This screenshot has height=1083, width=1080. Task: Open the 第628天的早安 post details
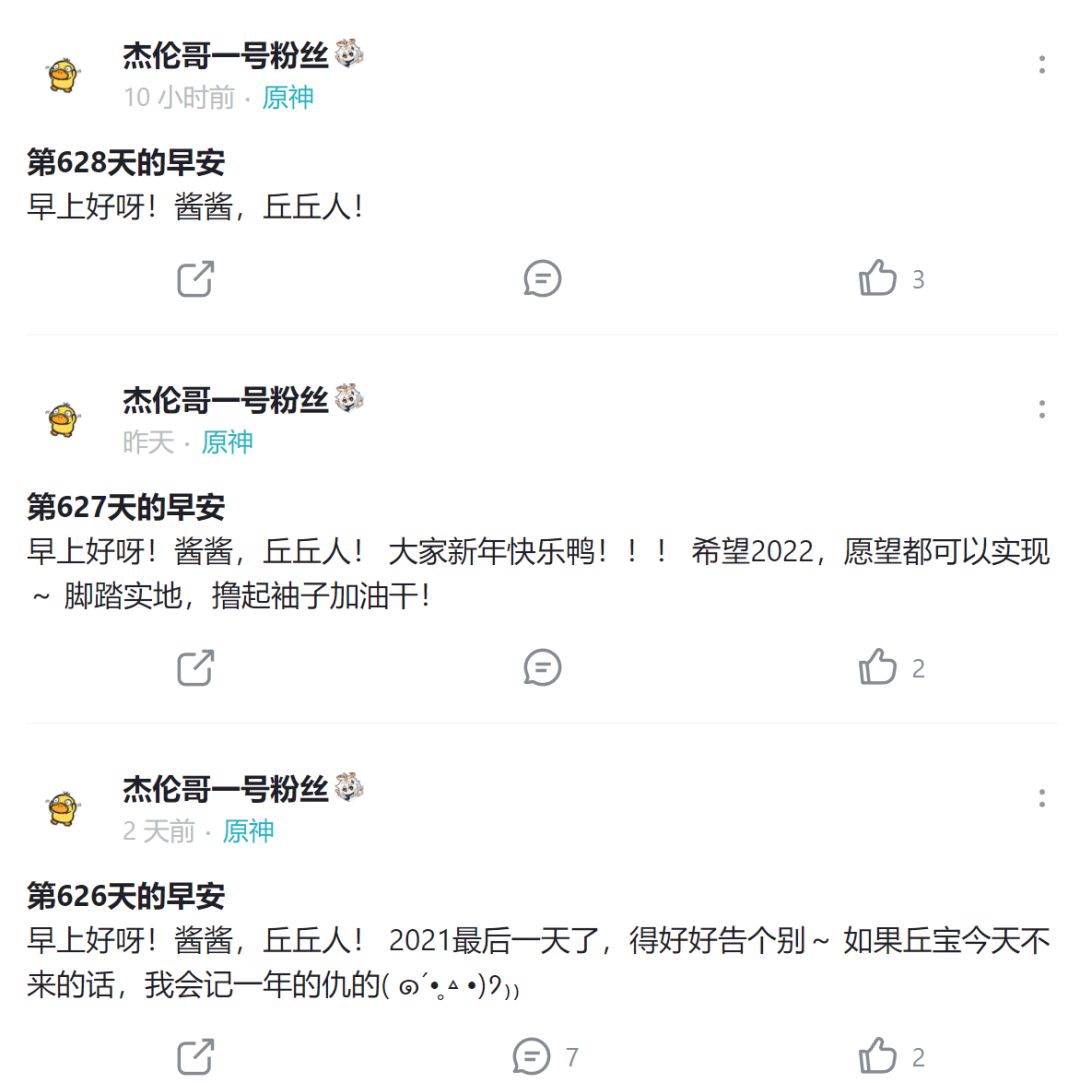(x=126, y=163)
